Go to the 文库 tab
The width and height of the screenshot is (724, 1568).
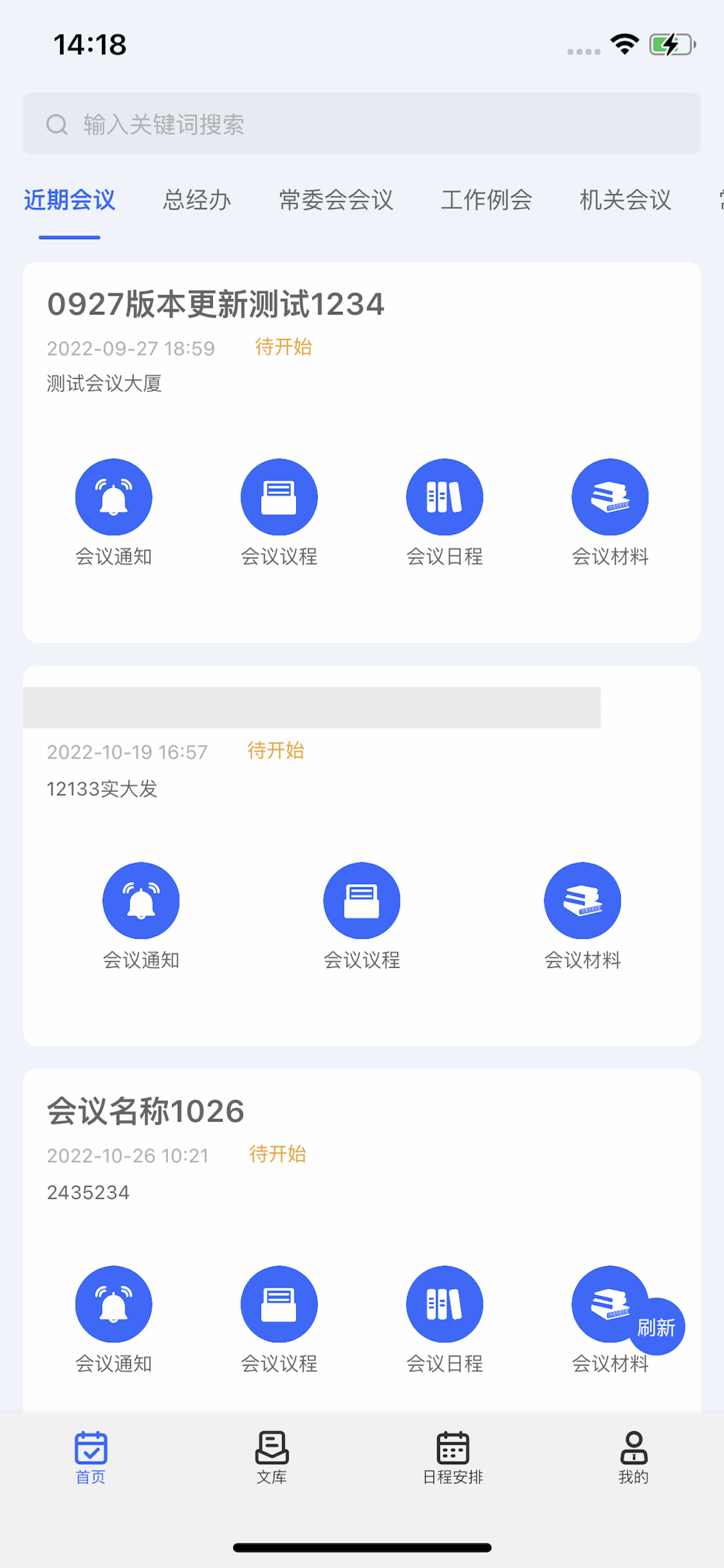(x=272, y=1457)
